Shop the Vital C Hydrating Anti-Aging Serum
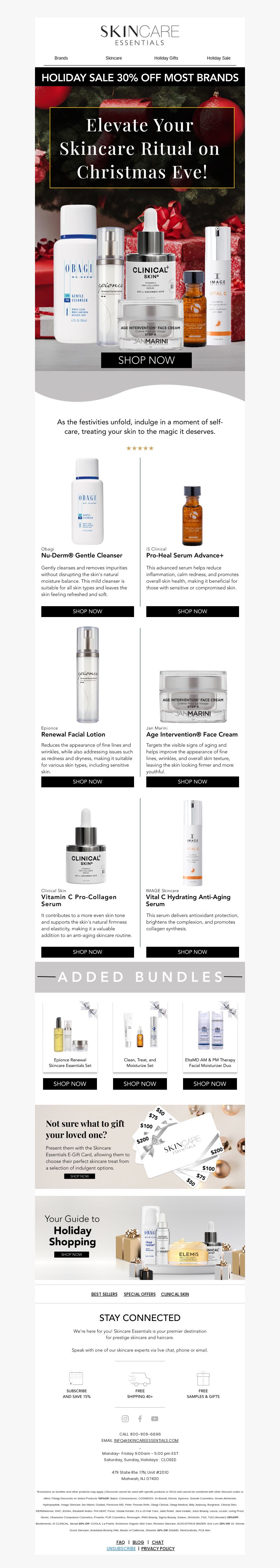The image size is (280, 1568). (192, 952)
